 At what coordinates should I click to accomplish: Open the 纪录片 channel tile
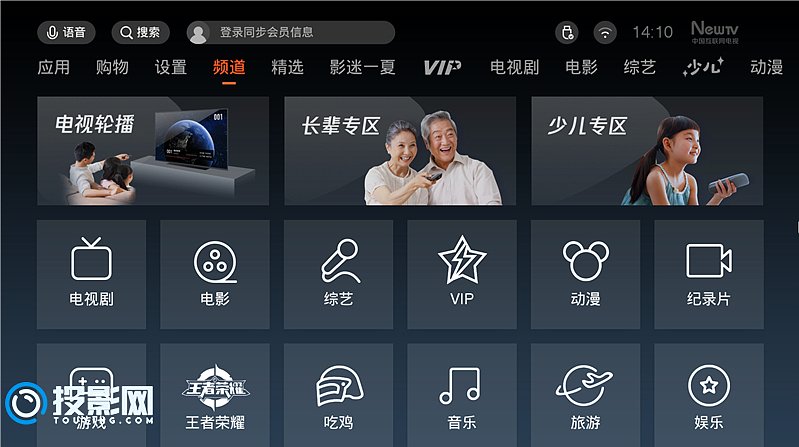[x=708, y=274]
